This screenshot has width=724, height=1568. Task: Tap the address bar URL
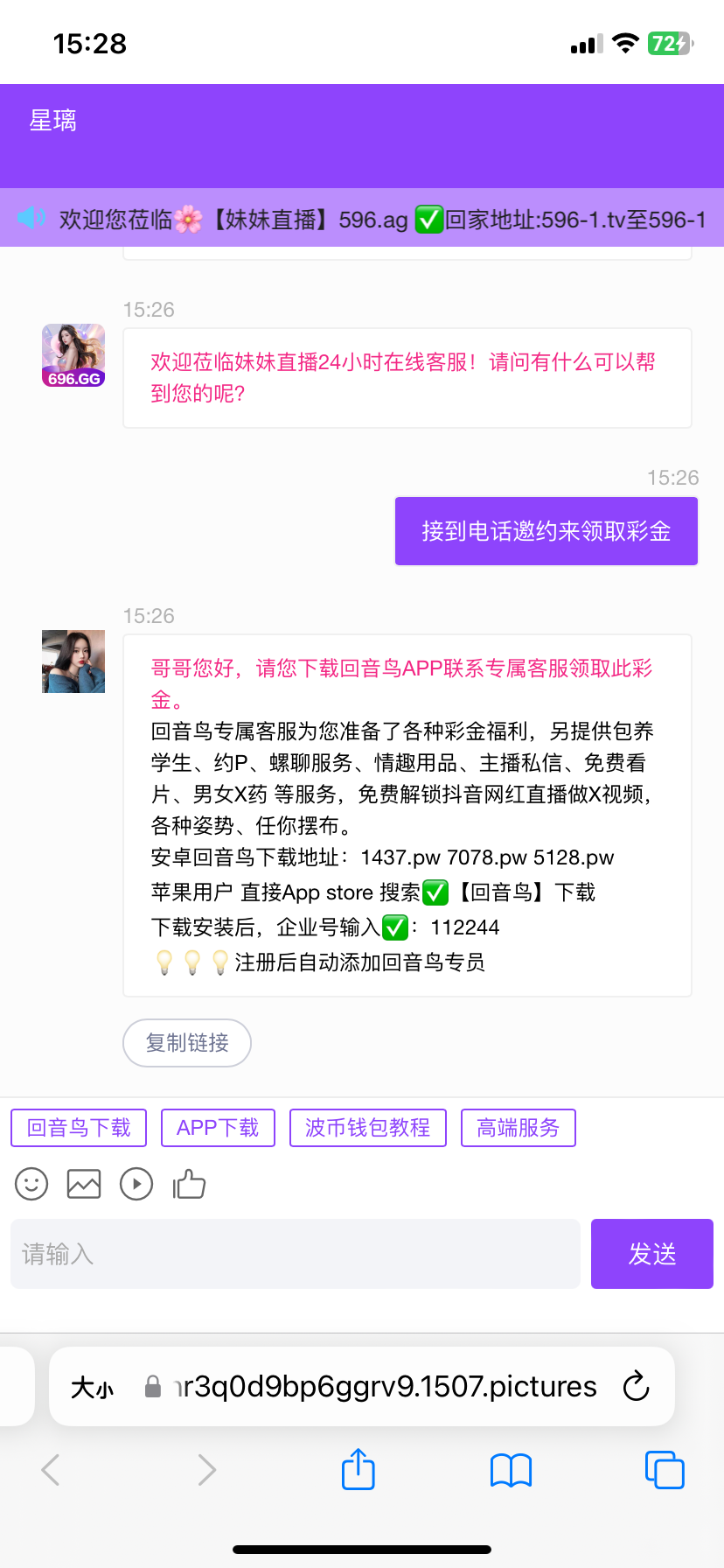385,1387
